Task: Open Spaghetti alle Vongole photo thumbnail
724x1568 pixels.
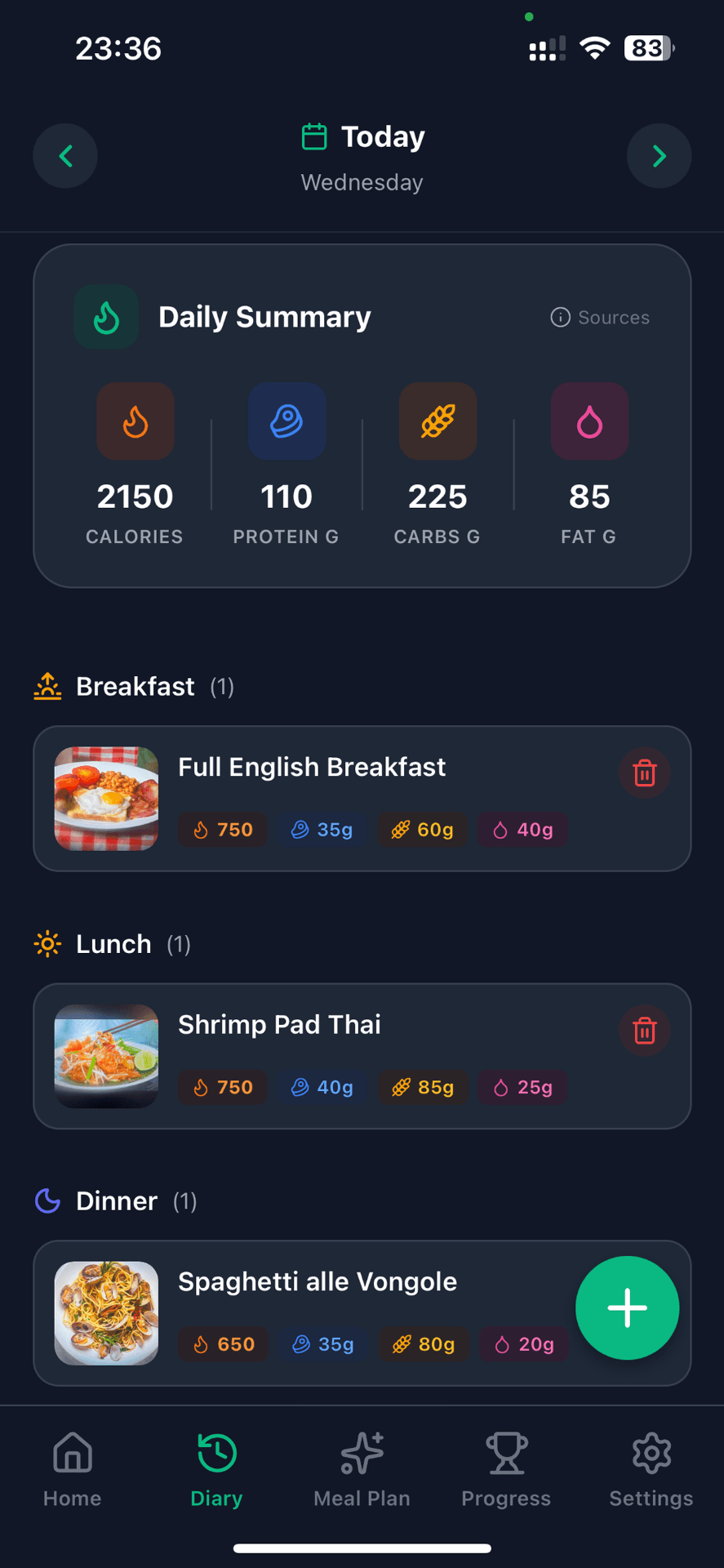Action: [x=106, y=1313]
